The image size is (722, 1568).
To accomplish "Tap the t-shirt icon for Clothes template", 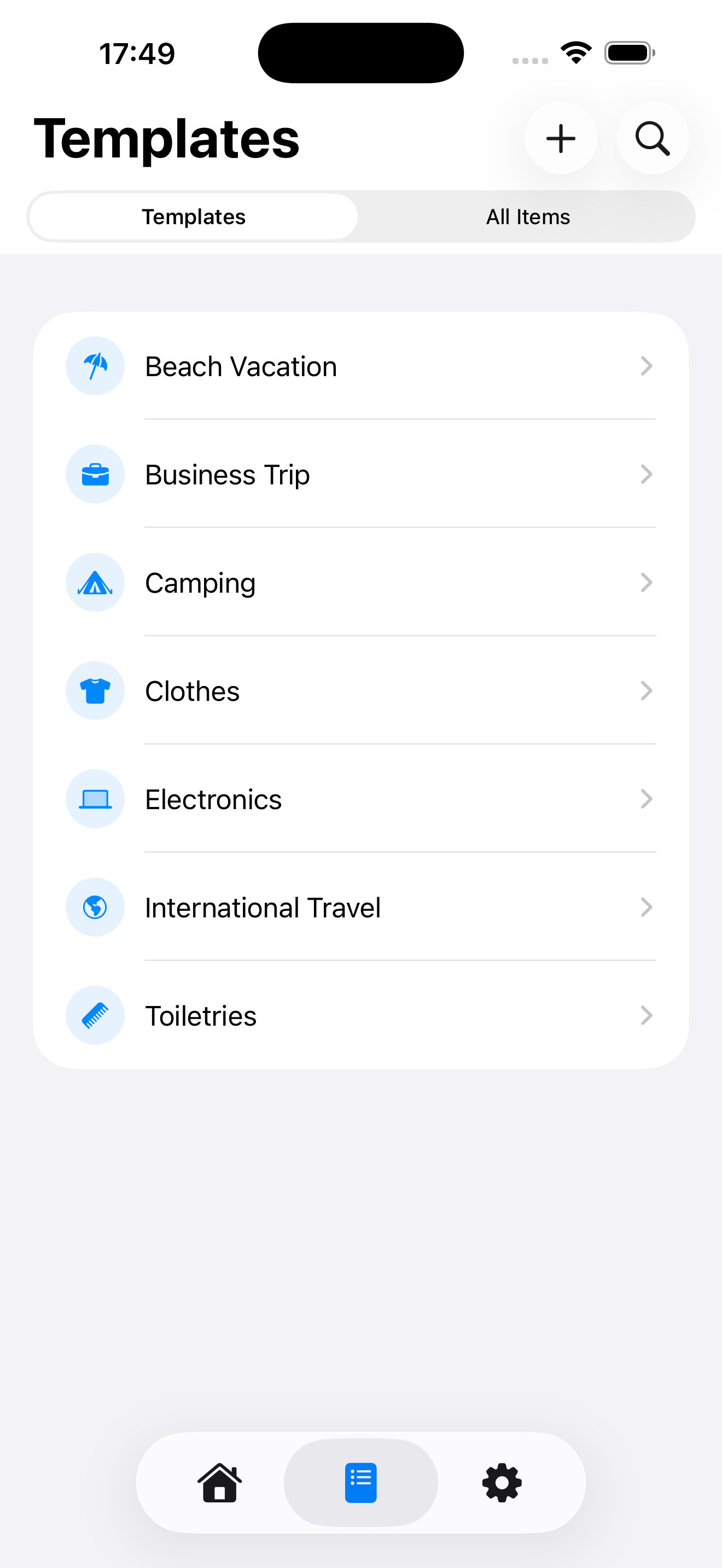I will pyautogui.click(x=95, y=691).
